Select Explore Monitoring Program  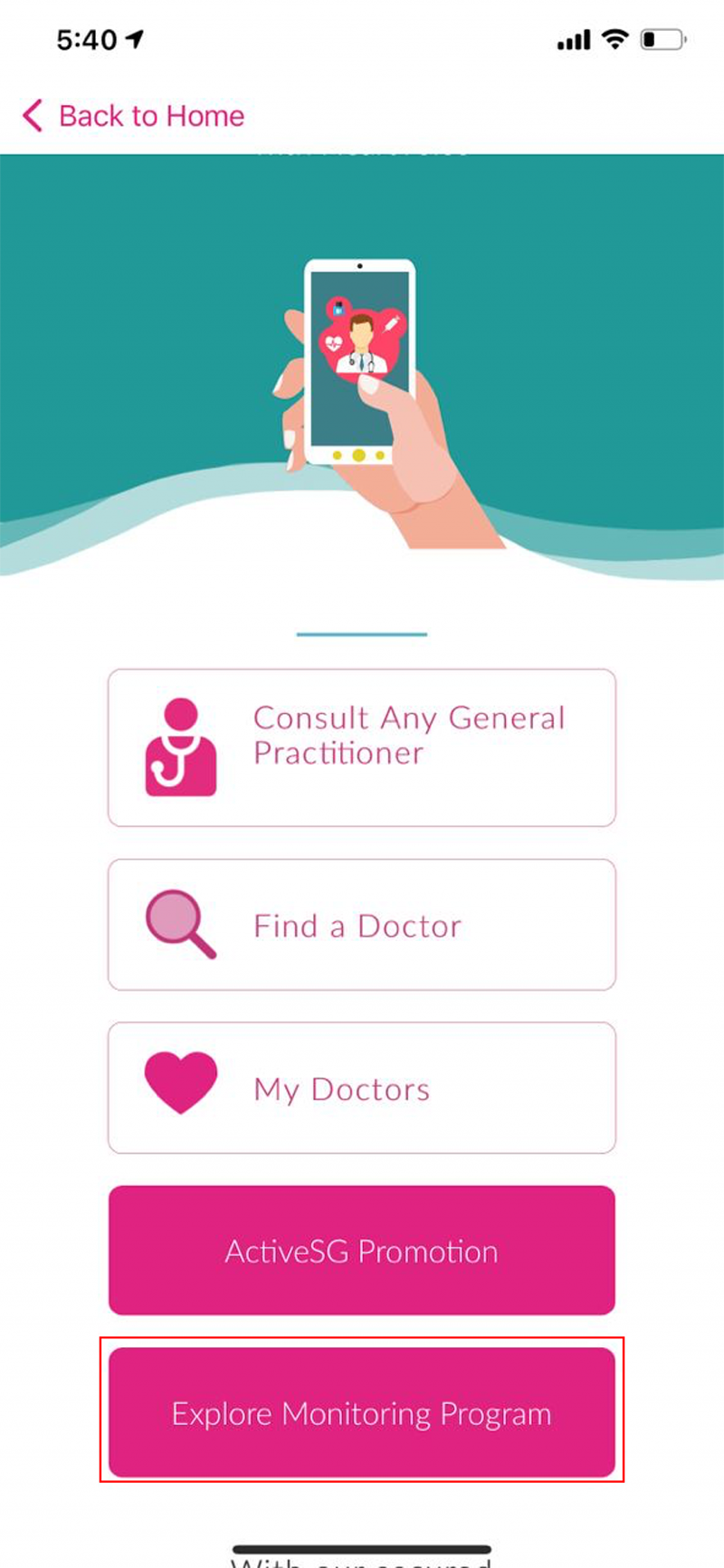pyautogui.click(x=362, y=1412)
